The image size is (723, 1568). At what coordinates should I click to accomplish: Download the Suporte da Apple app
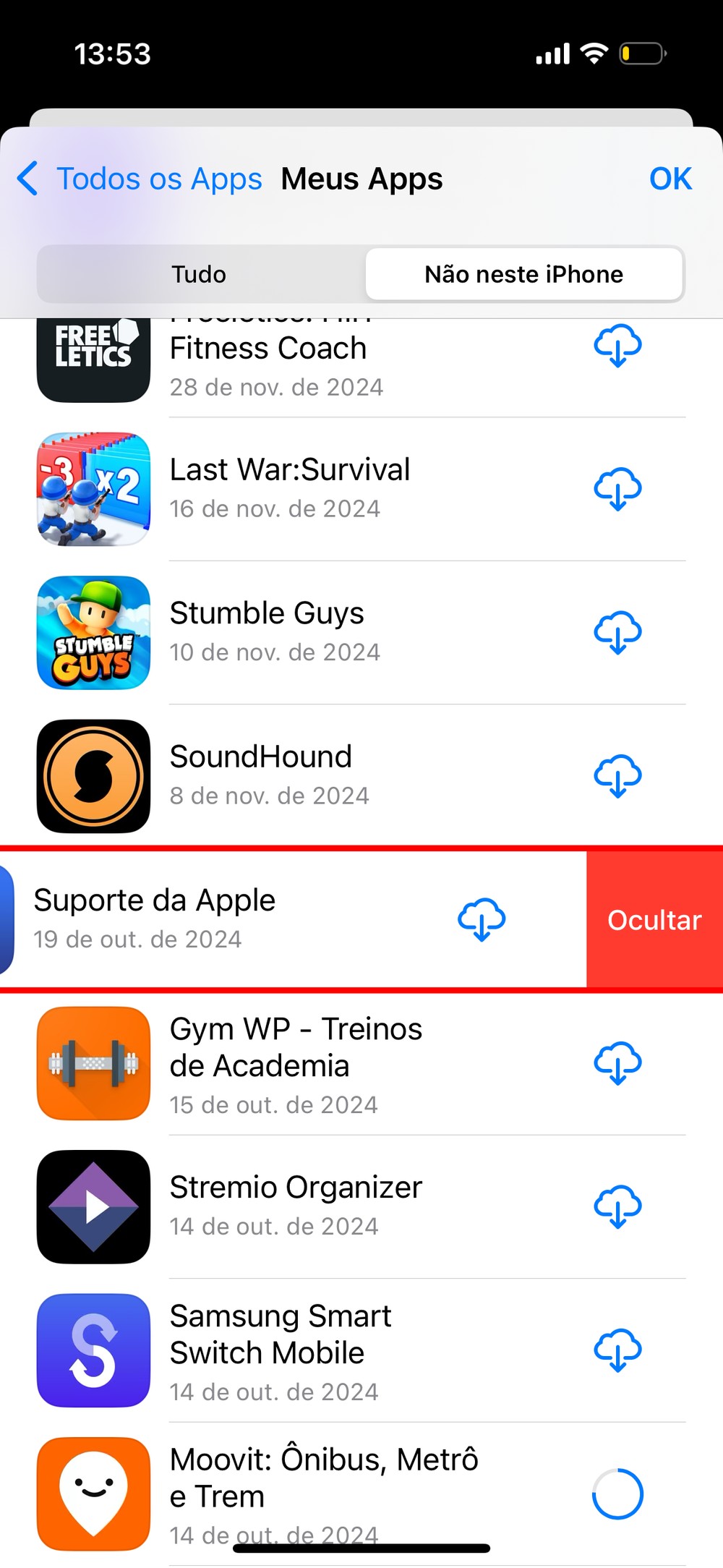[x=482, y=919]
